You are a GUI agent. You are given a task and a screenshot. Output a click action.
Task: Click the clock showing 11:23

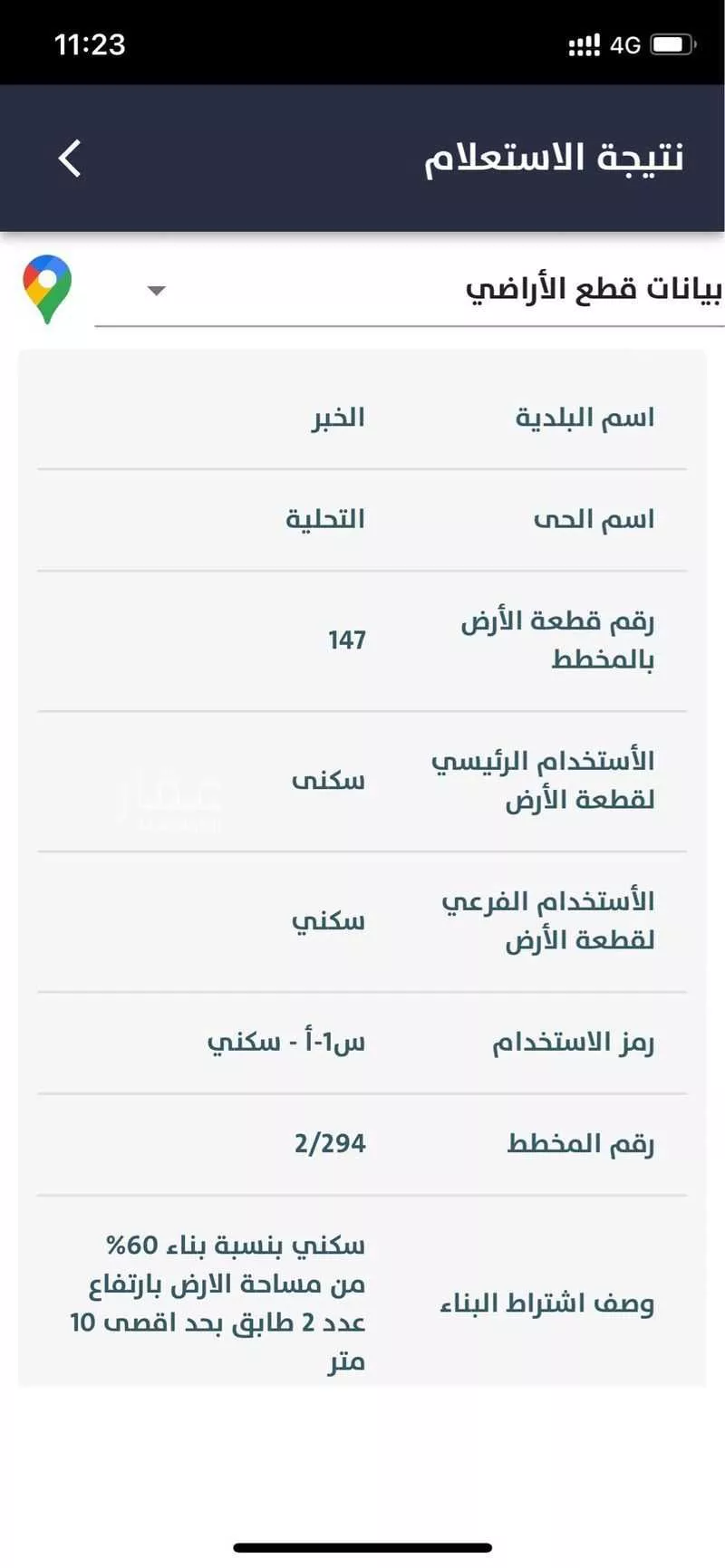89,43
